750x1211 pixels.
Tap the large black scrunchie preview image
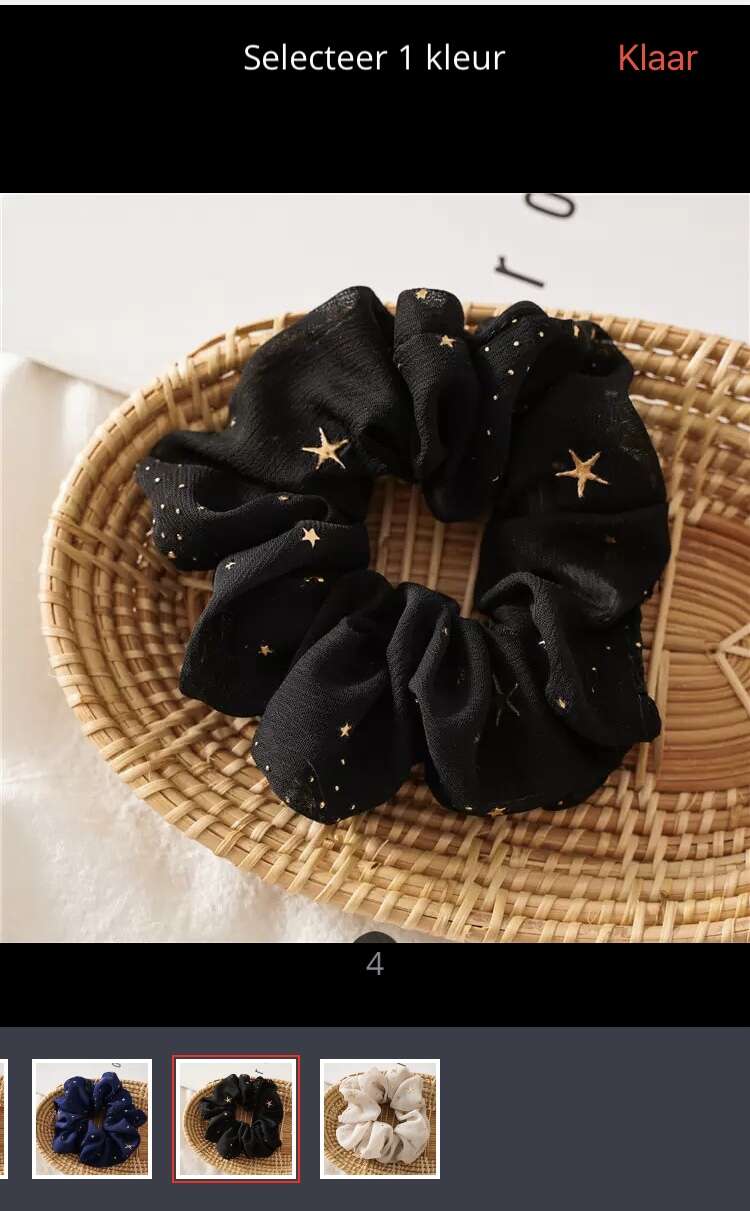click(375, 568)
